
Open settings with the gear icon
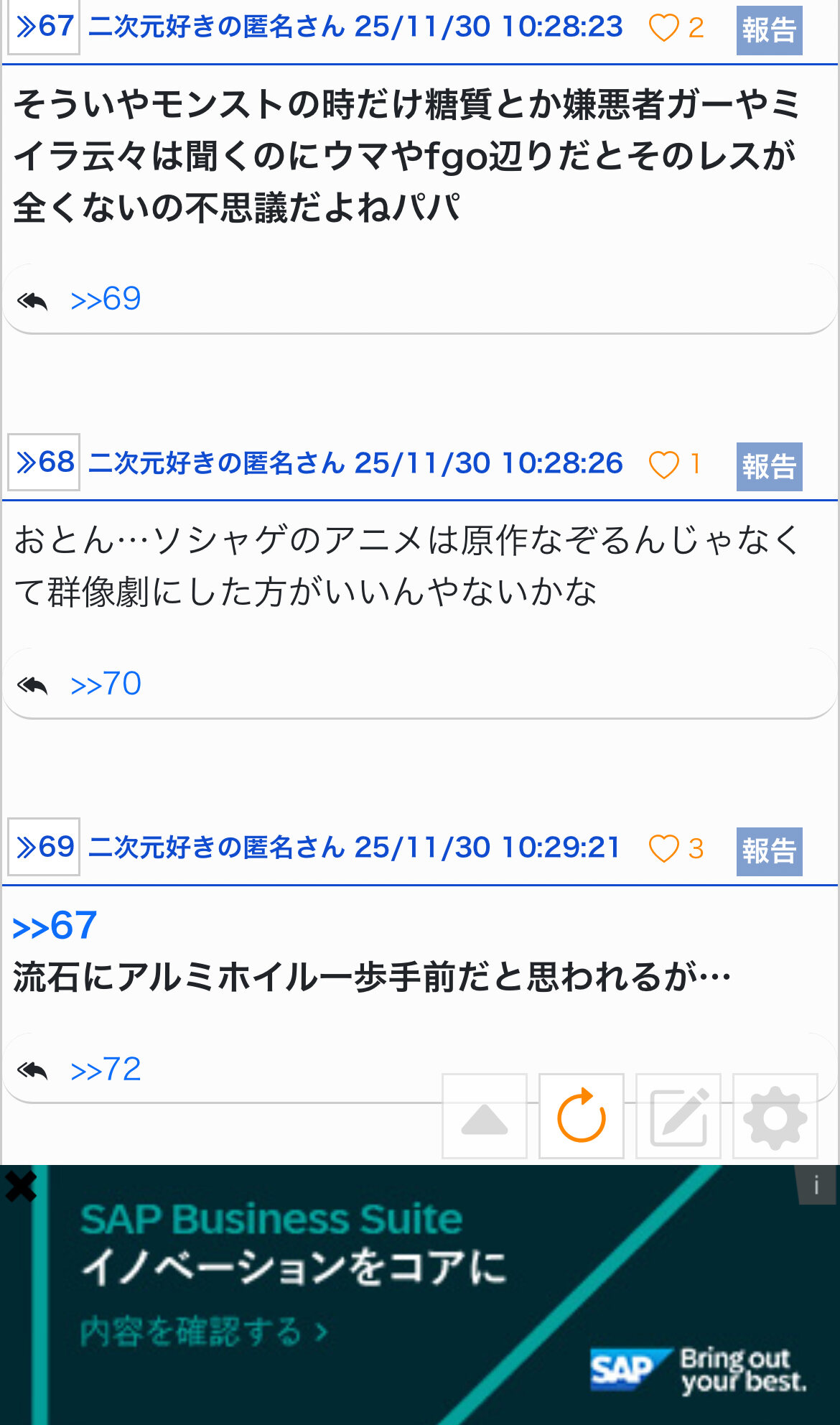[x=775, y=1117]
